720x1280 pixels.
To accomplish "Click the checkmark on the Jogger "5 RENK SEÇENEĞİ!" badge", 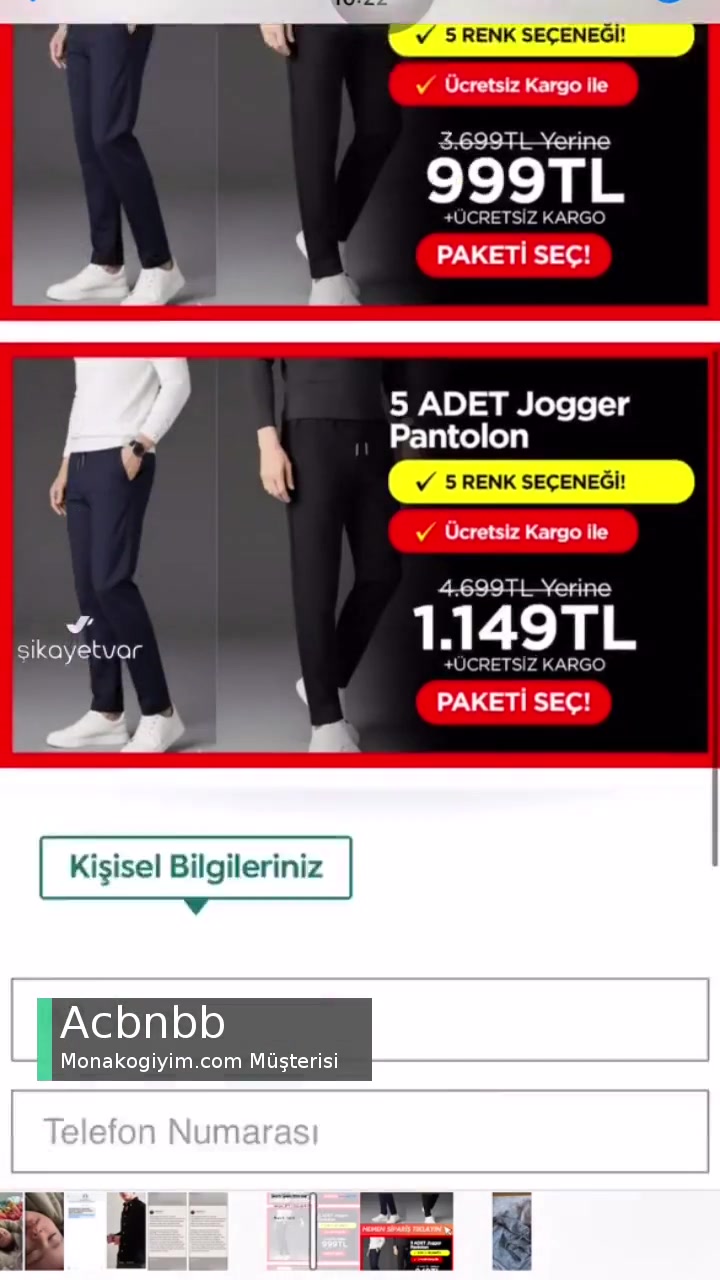I will (425, 482).
